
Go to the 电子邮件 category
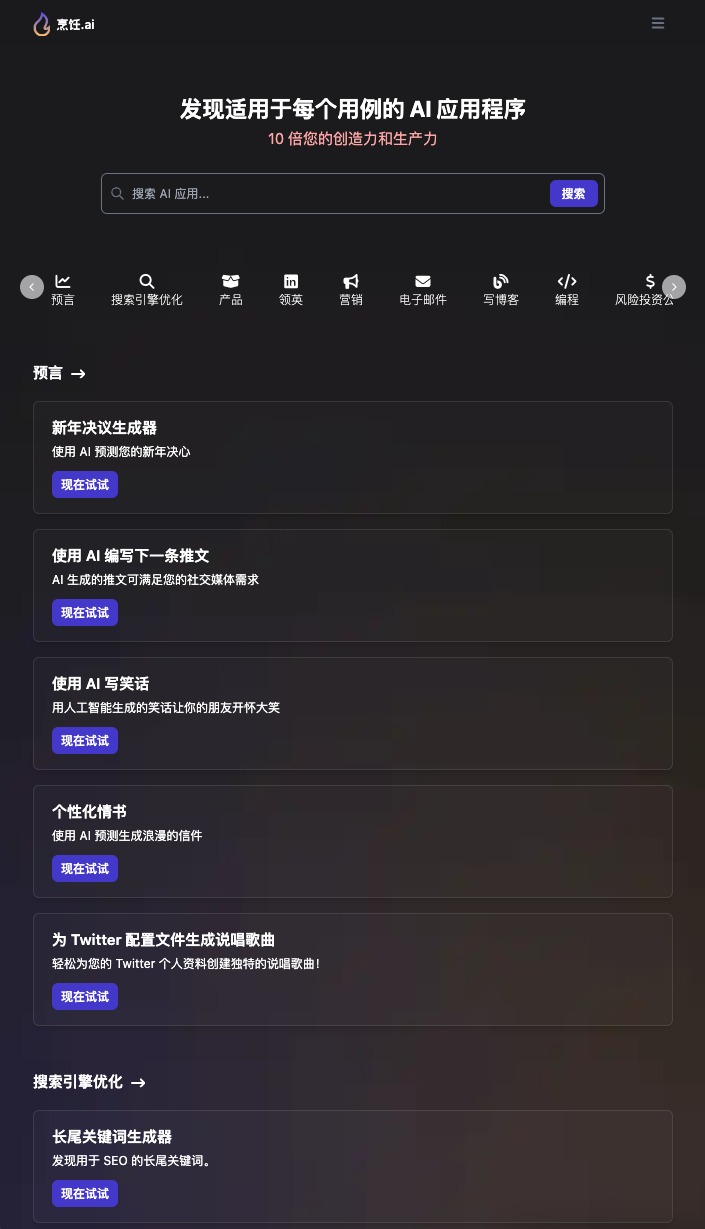423,289
